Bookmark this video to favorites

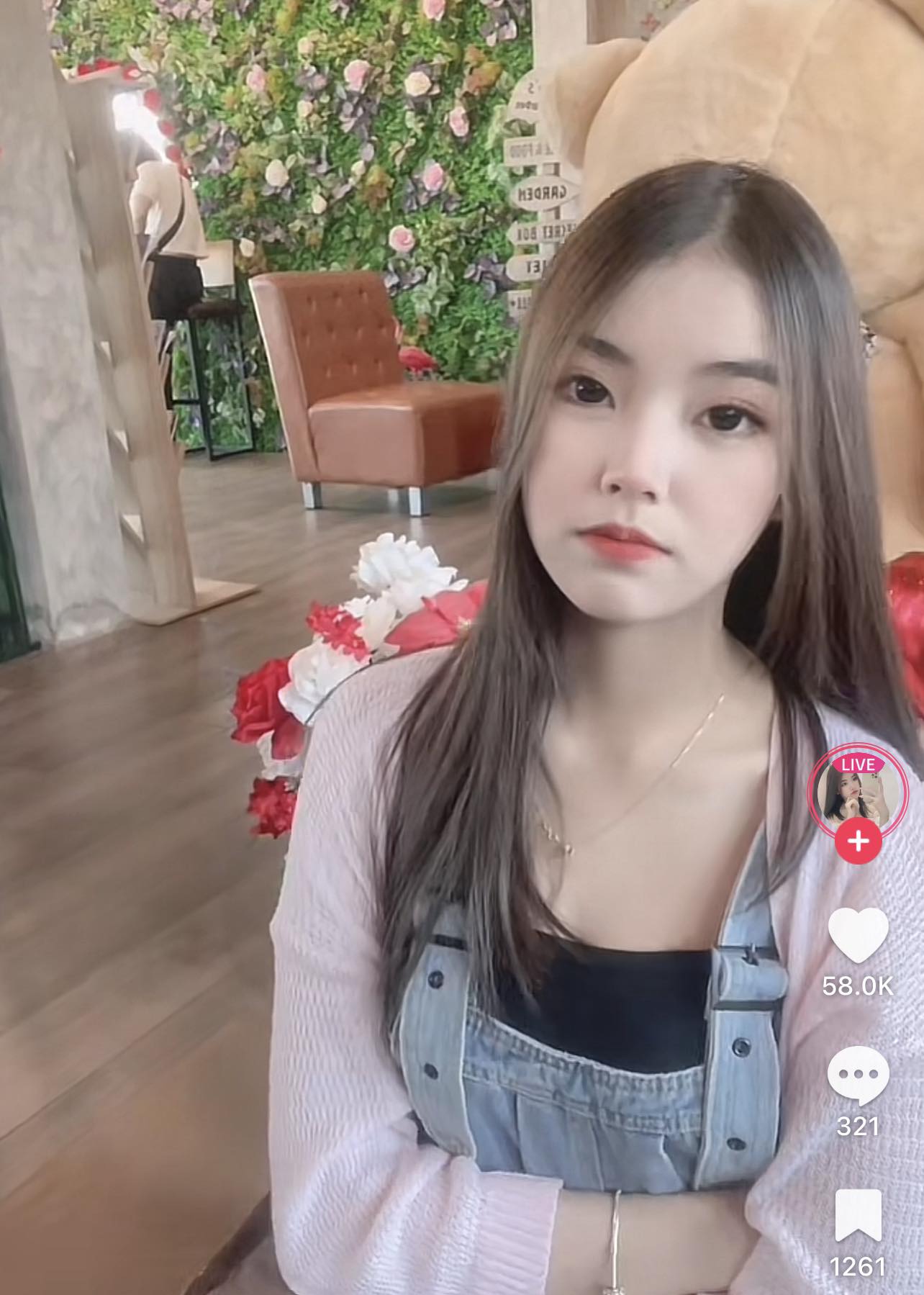tap(858, 1215)
